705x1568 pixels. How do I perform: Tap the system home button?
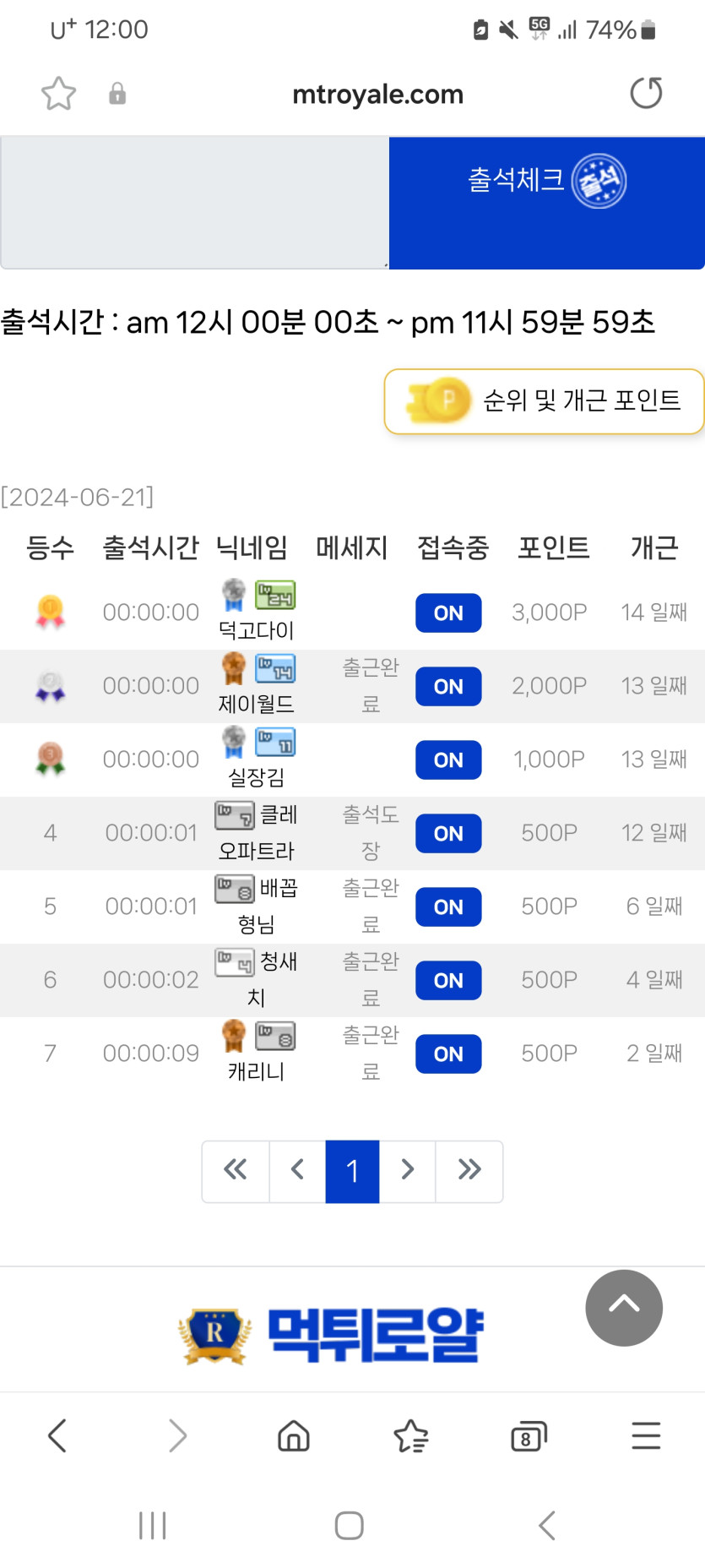coord(349,1525)
